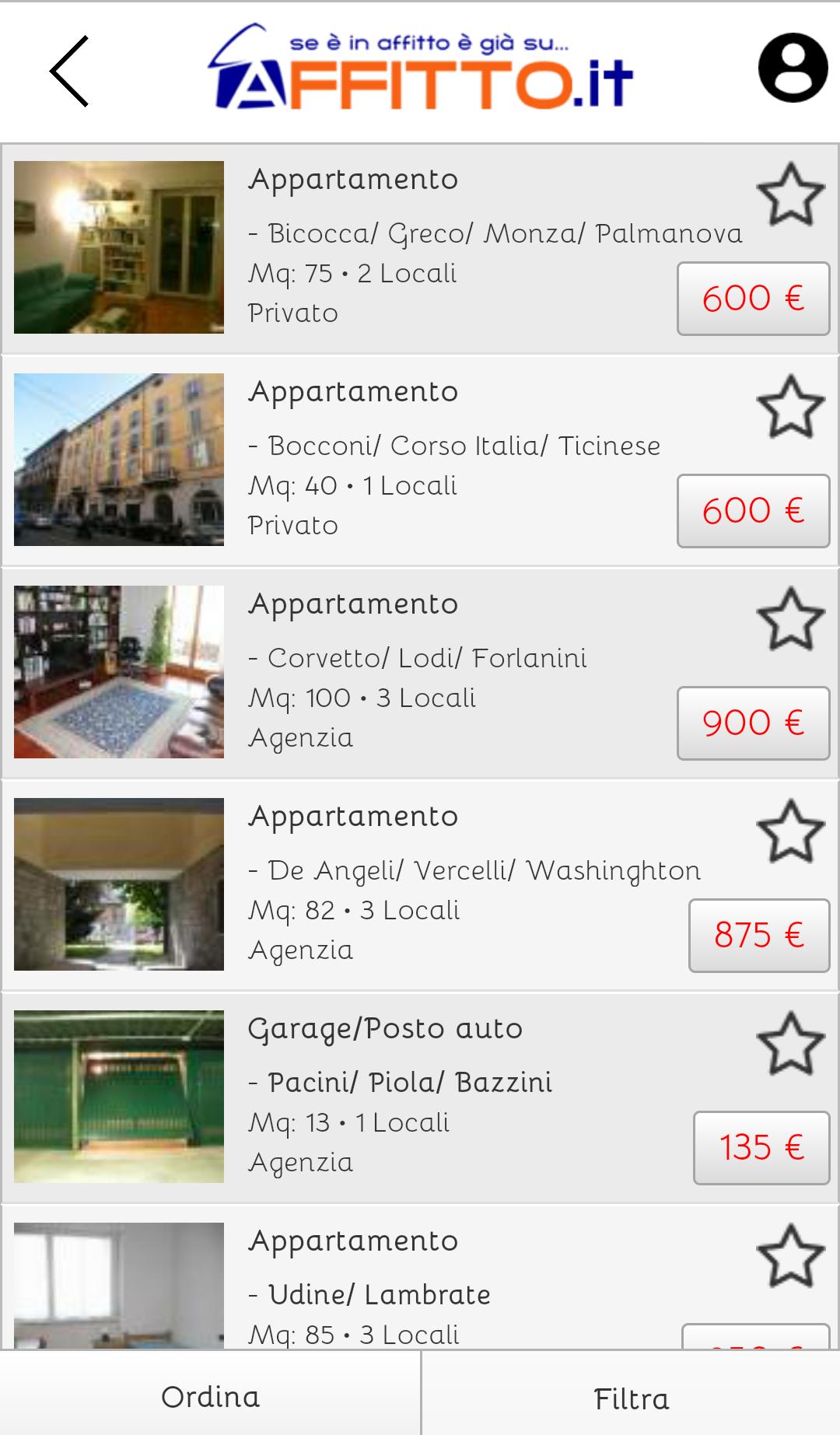Go back using the header arrow
The height and width of the screenshot is (1435, 840).
(x=70, y=72)
